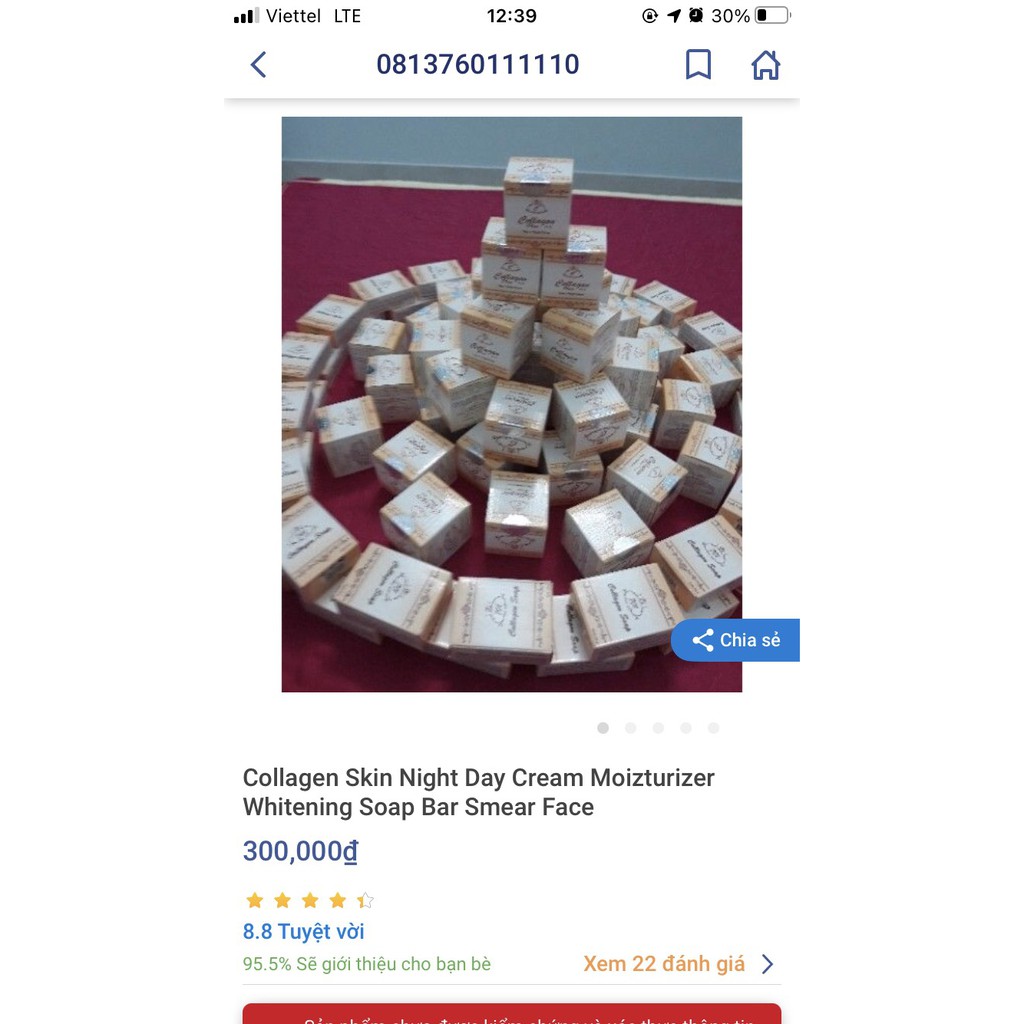View all 22 reviews (Xem 22 đánh giá)
The width and height of the screenshot is (1024, 1024).
pyautogui.click(x=678, y=964)
